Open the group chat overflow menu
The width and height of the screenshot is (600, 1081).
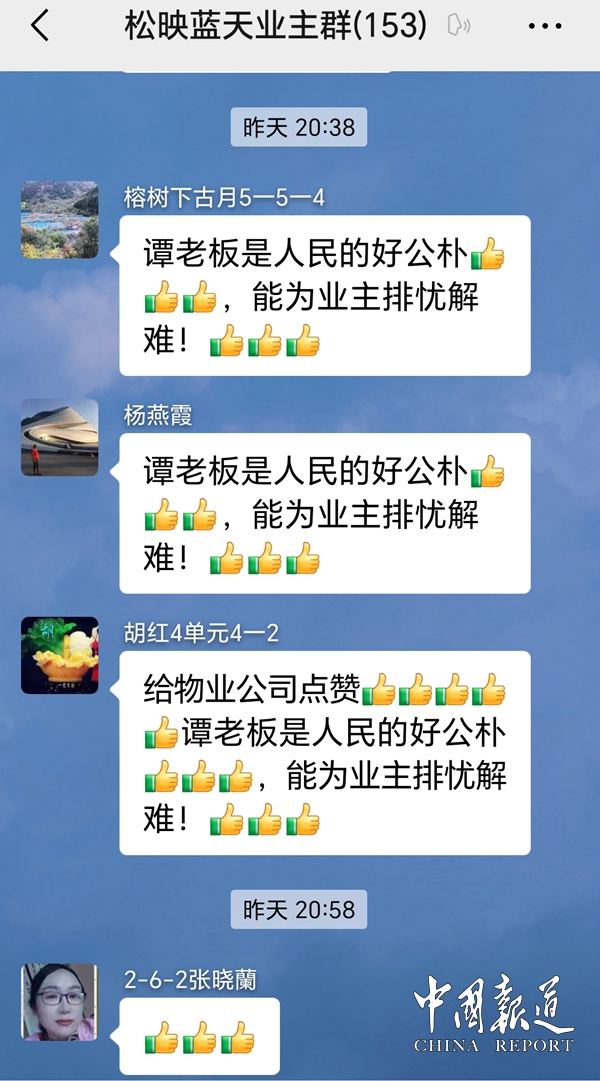pos(544,27)
